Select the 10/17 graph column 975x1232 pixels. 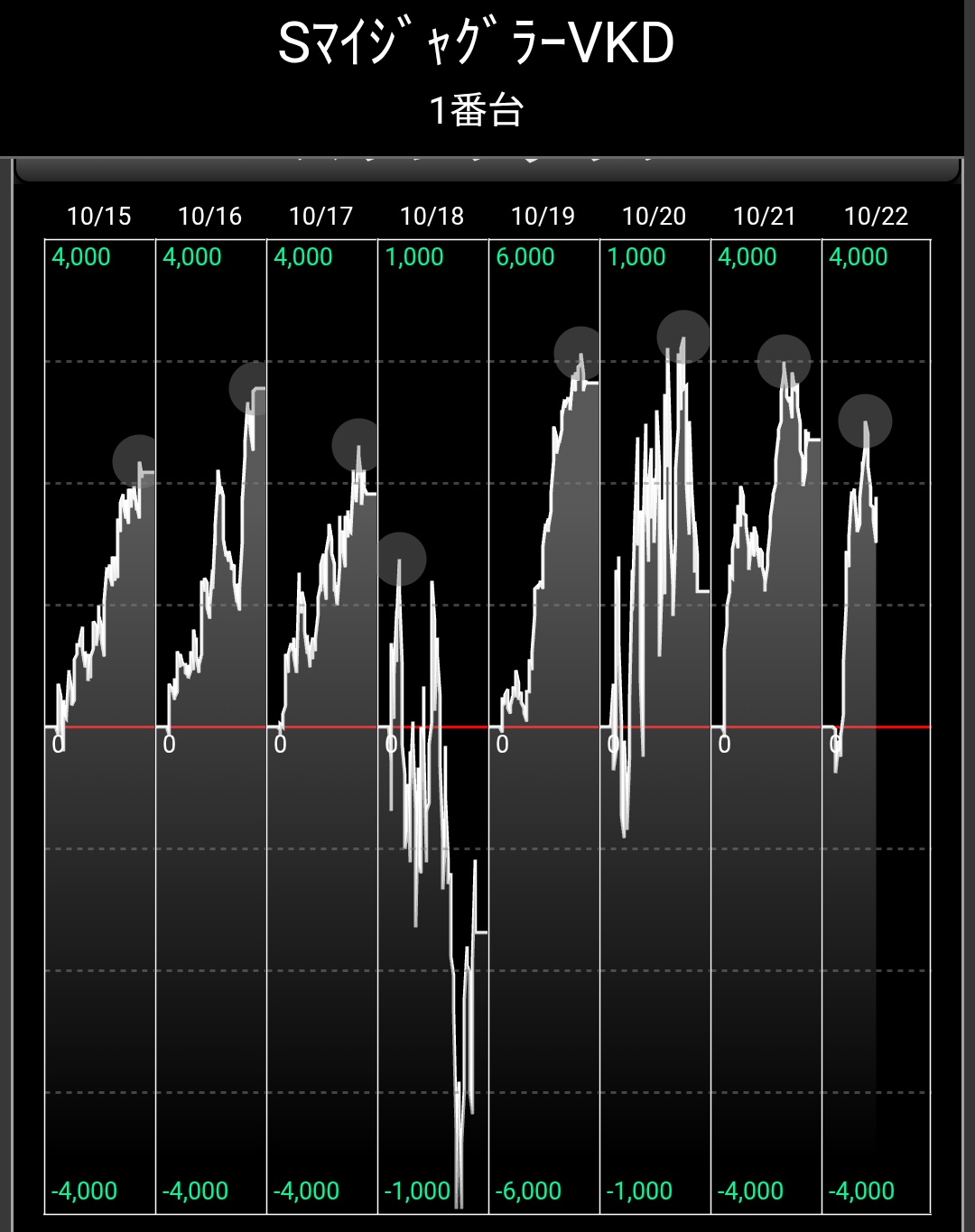322,722
